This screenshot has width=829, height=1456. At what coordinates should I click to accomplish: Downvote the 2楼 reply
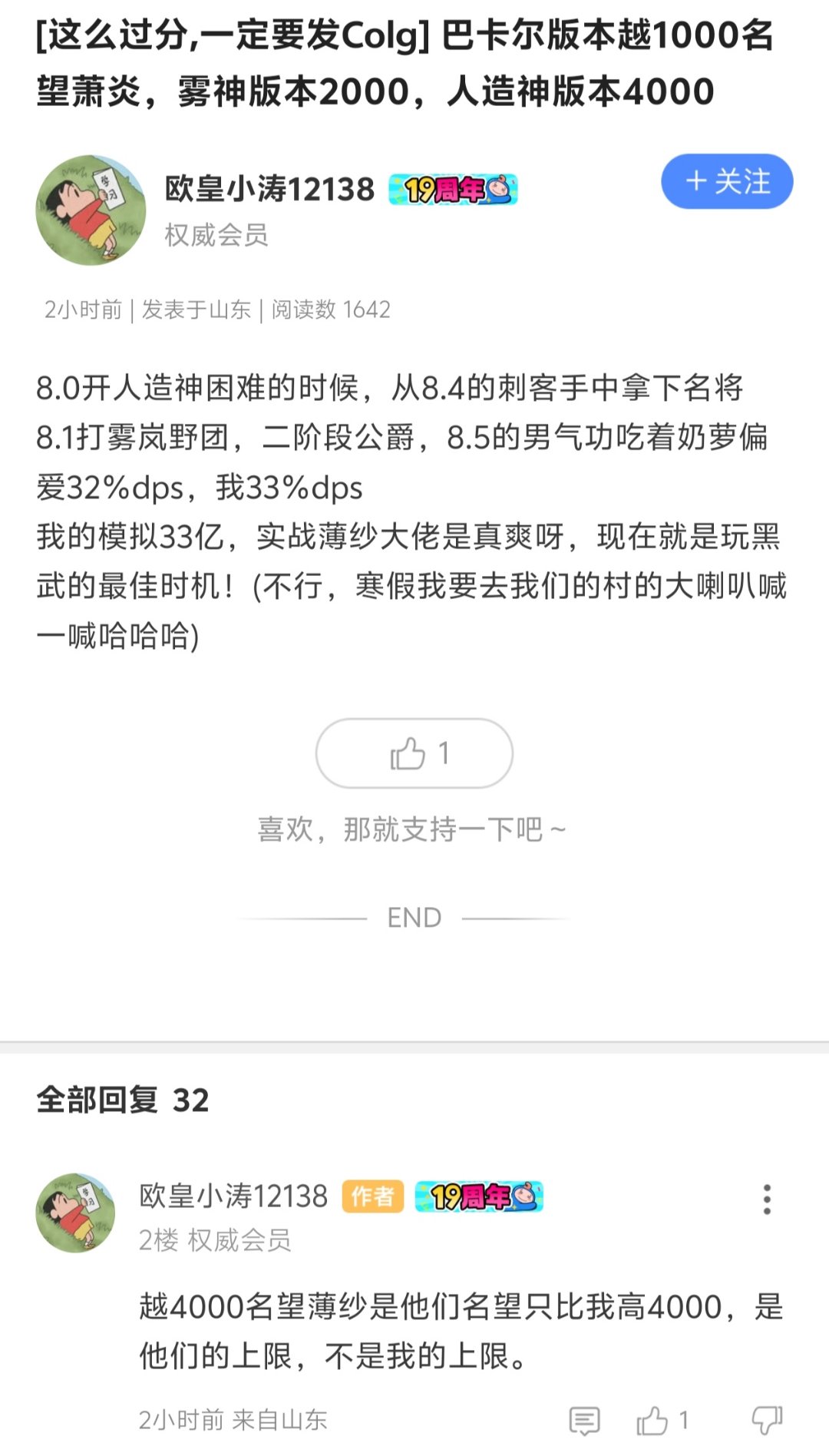[766, 1421]
